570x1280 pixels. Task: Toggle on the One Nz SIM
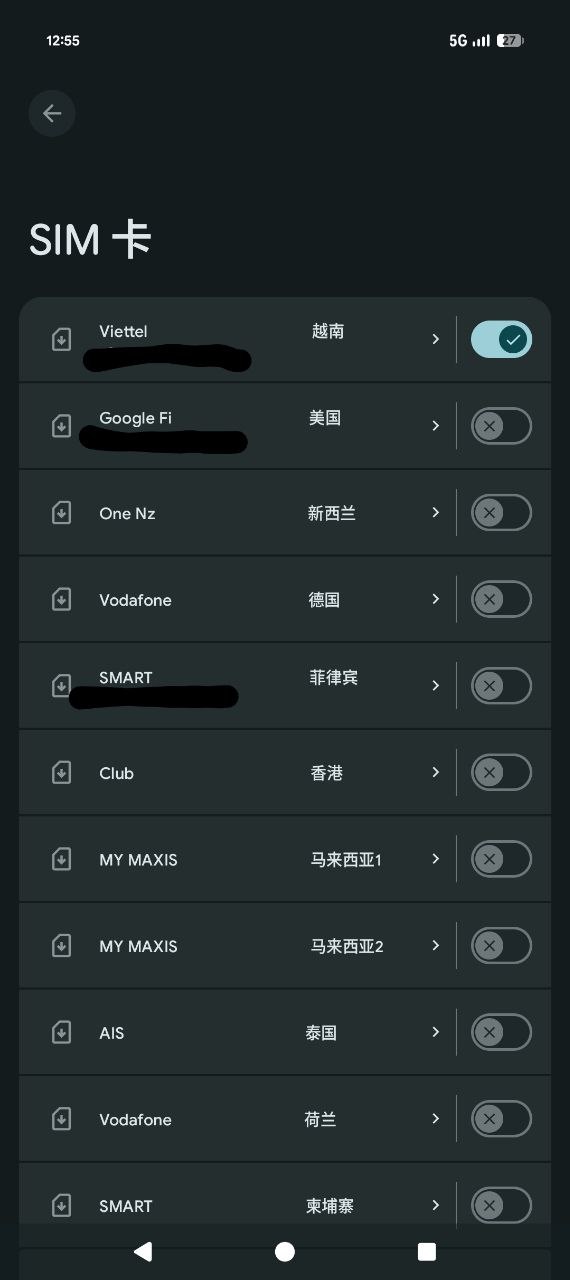click(x=501, y=513)
